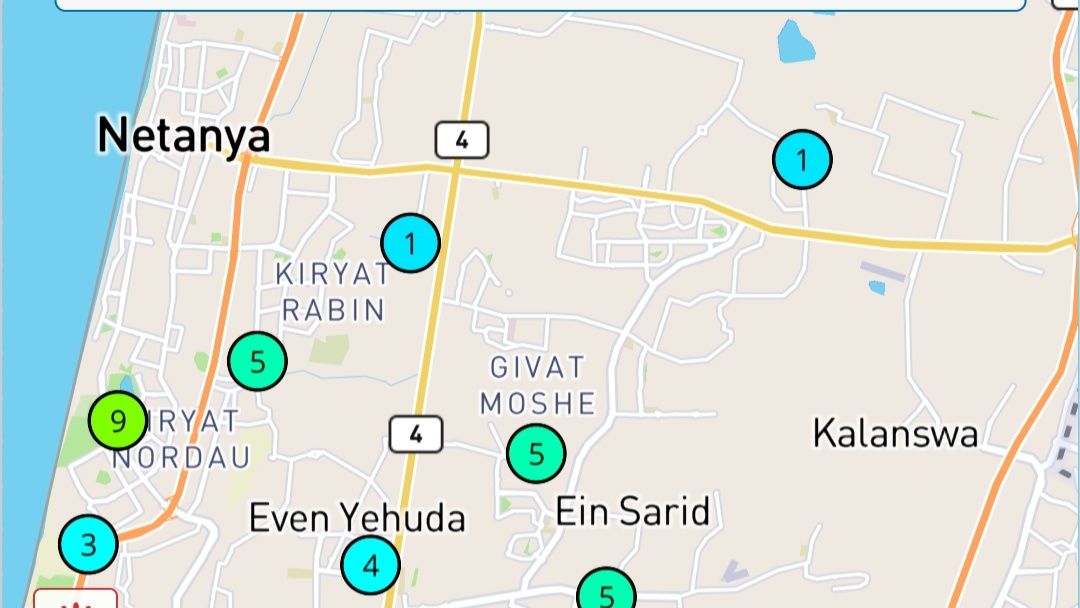Select the marker 5 below Kiryat Rabin label
Viewport: 1080px width, 608px height.
pyautogui.click(x=258, y=361)
